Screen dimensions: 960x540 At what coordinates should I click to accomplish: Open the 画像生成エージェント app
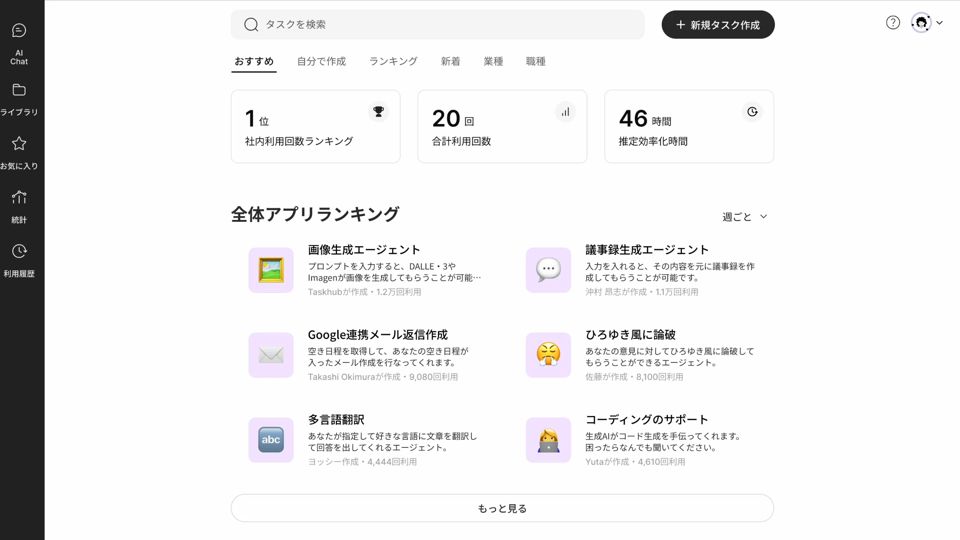coord(364,250)
